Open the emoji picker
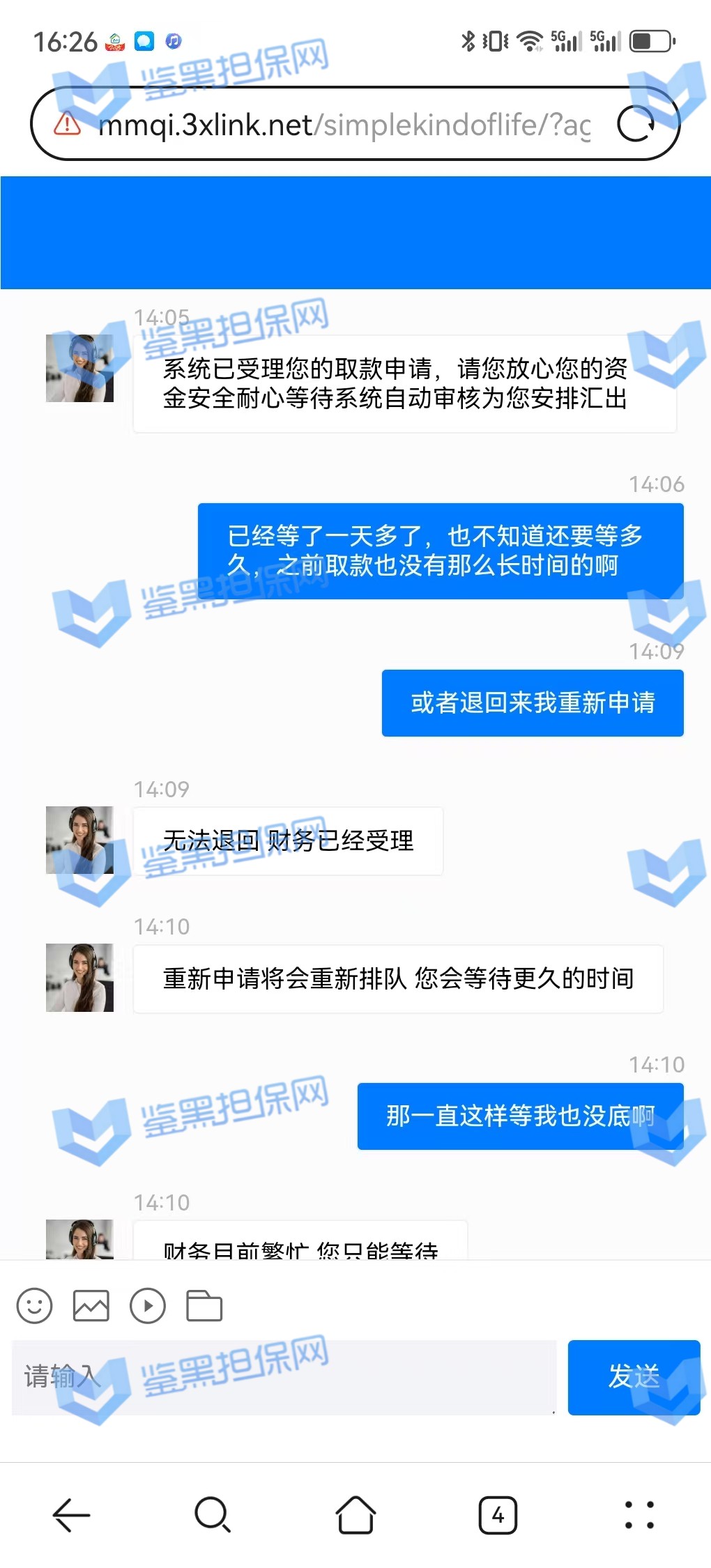 pyautogui.click(x=34, y=1305)
